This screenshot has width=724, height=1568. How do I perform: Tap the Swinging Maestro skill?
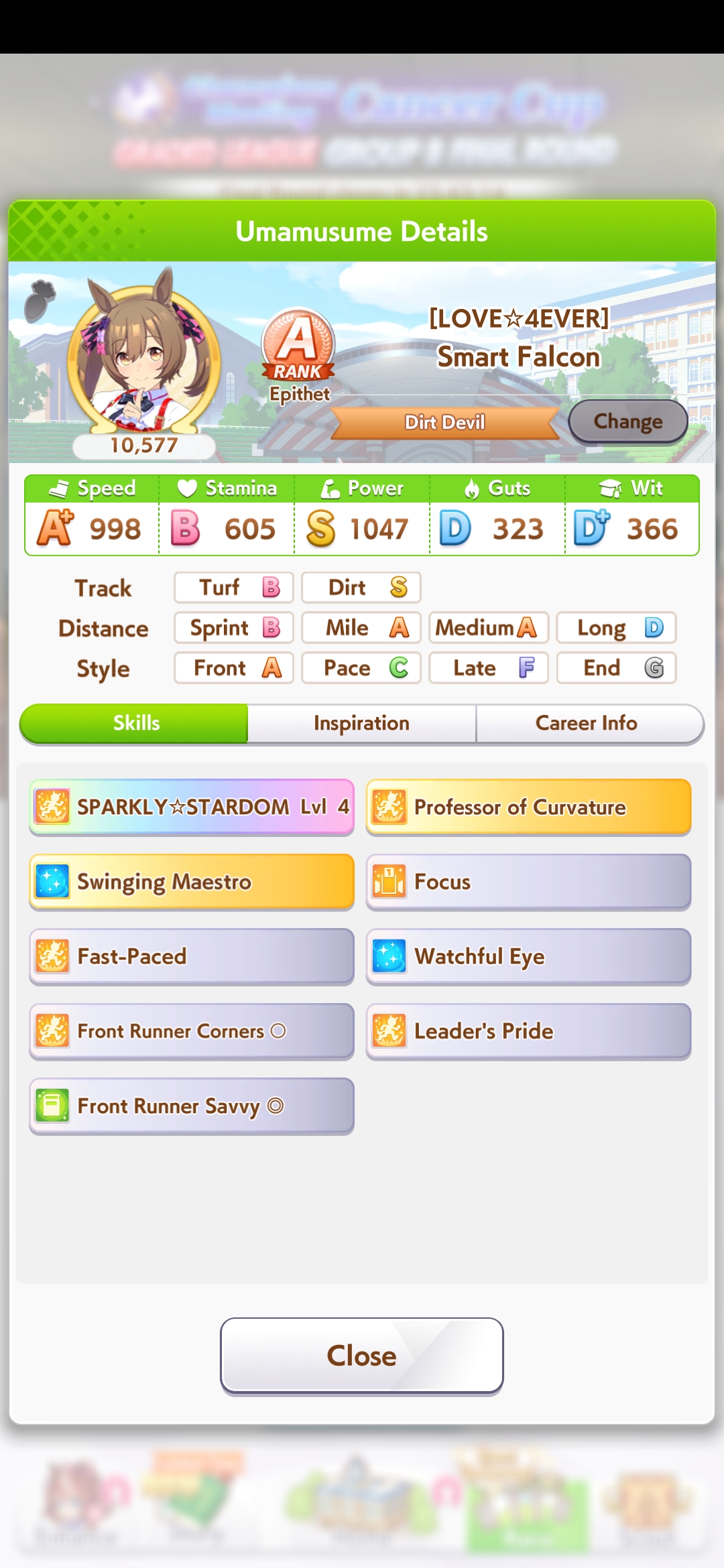(x=192, y=882)
